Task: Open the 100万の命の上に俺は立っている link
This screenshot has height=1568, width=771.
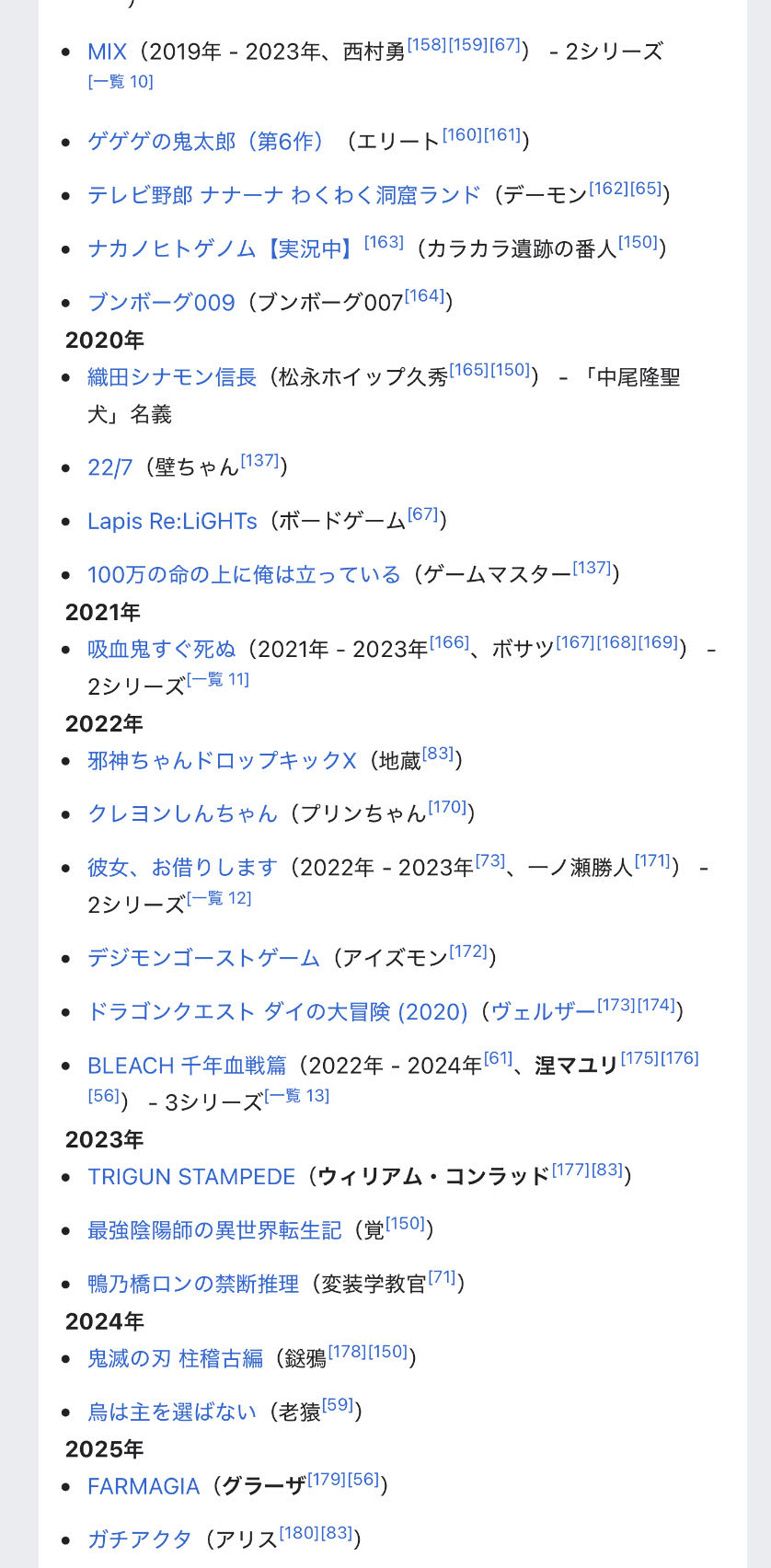Action: pos(244,574)
